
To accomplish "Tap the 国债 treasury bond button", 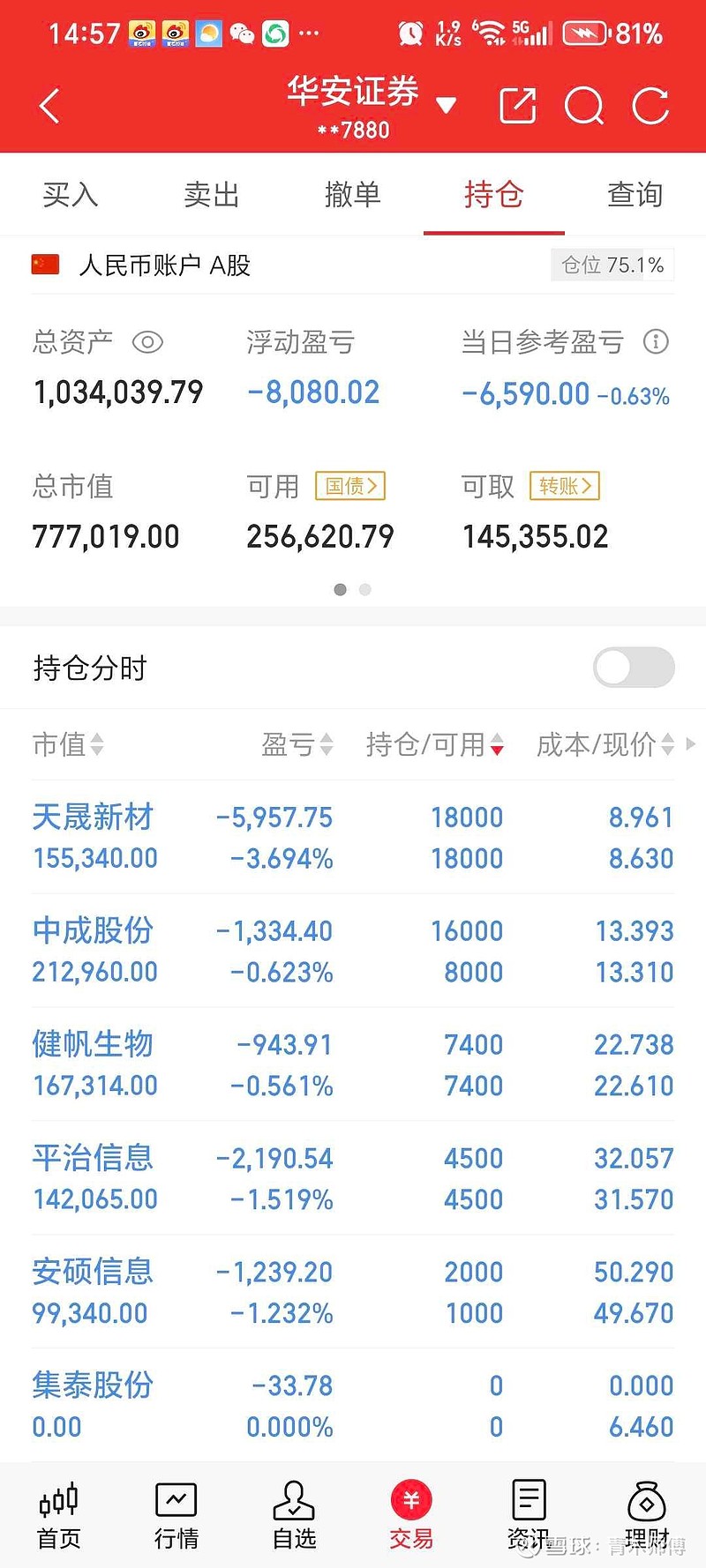I will [x=349, y=486].
